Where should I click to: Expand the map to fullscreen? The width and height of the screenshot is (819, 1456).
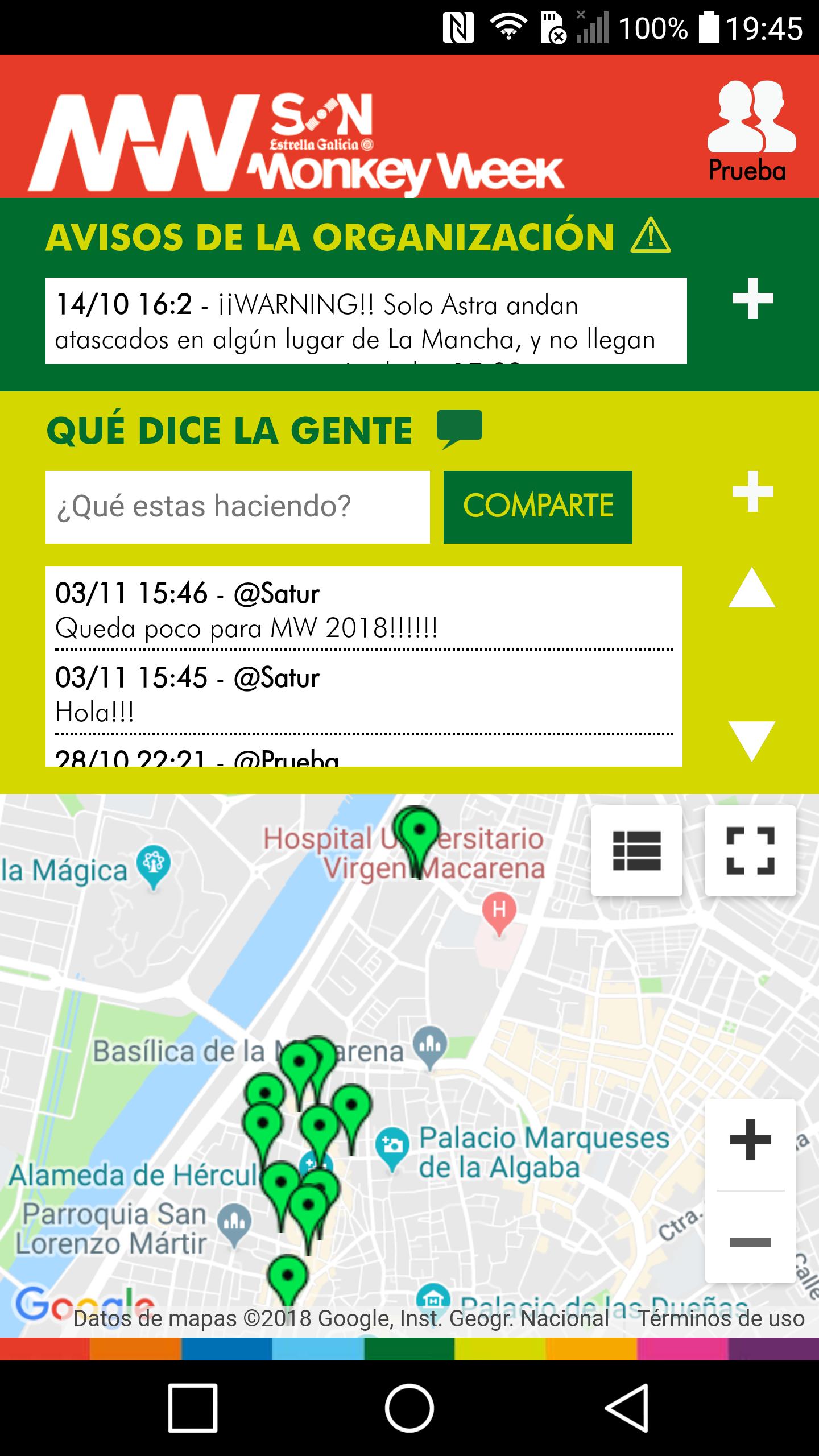pos(750,850)
